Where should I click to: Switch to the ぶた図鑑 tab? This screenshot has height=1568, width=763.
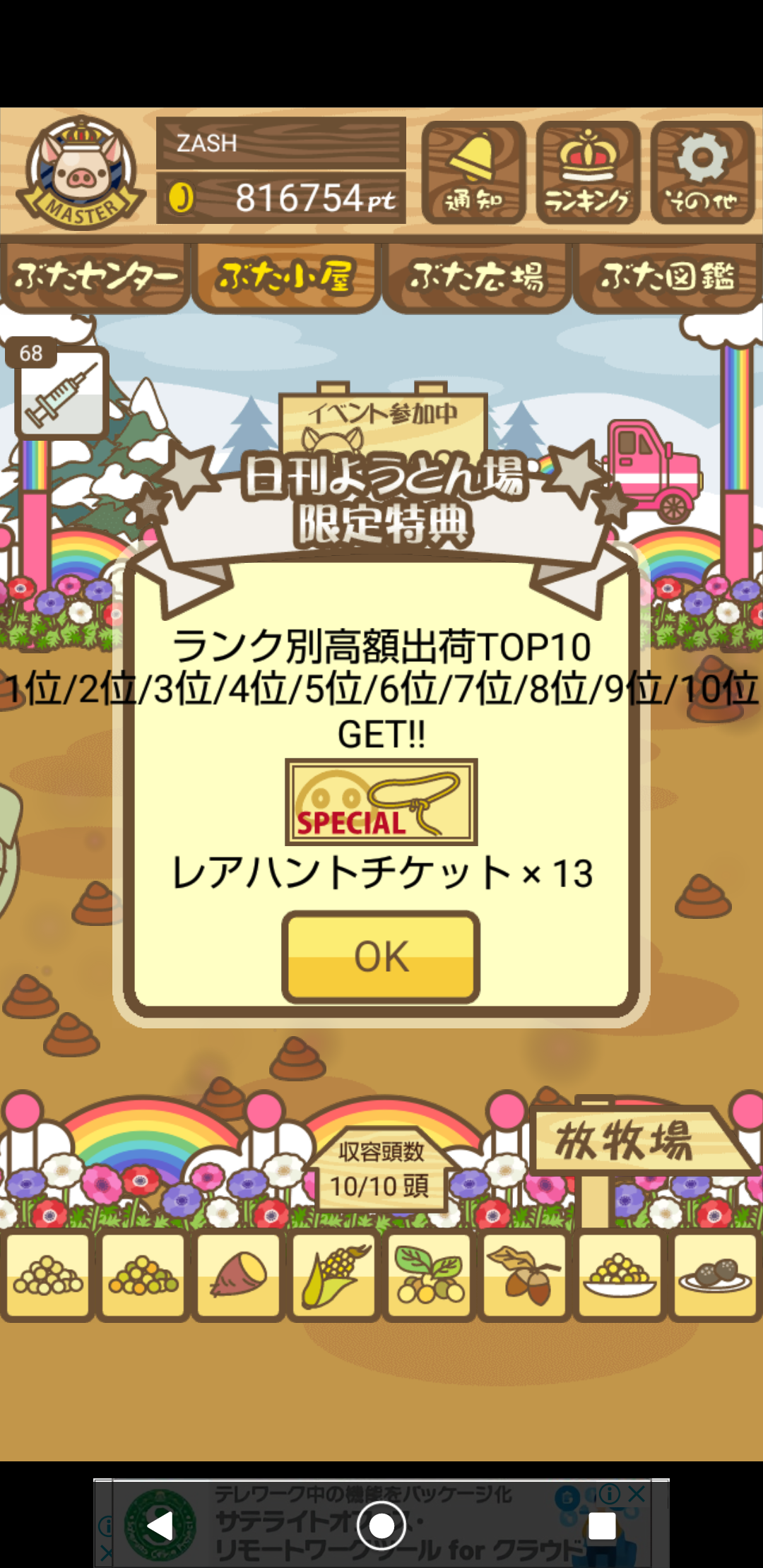pos(668,277)
